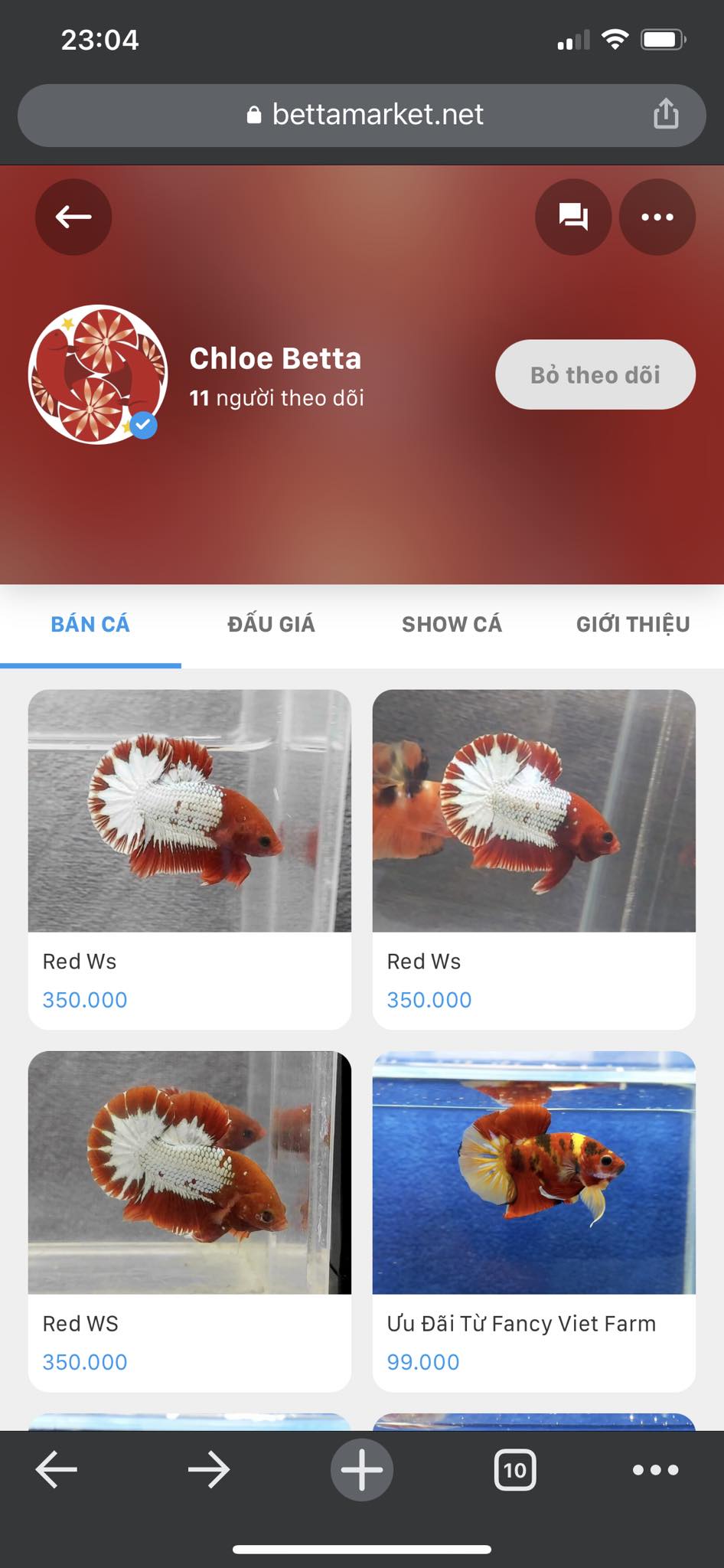The width and height of the screenshot is (724, 1568).
Task: Show the 10 open browser tabs
Action: [x=515, y=1469]
